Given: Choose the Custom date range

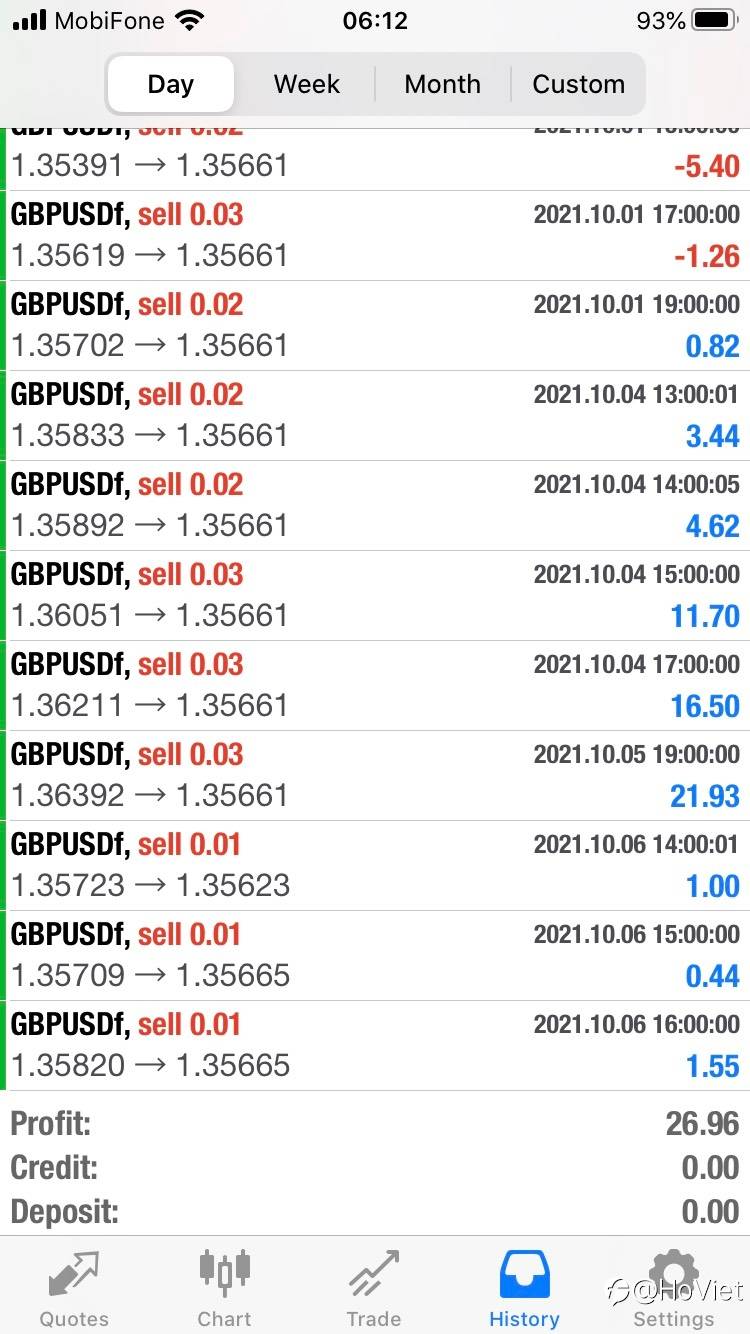Looking at the screenshot, I should pos(578,85).
